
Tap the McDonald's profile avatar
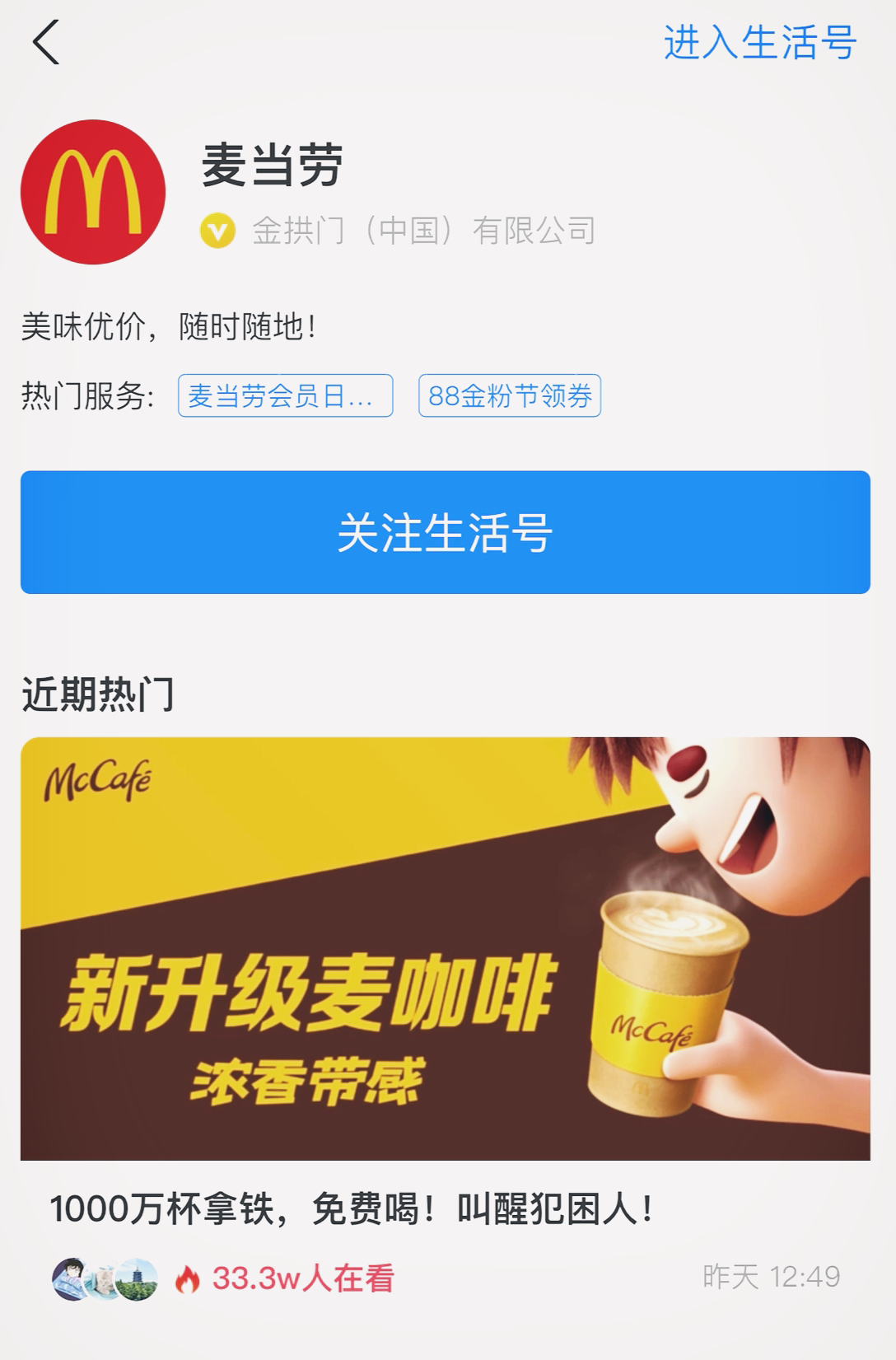[x=93, y=192]
